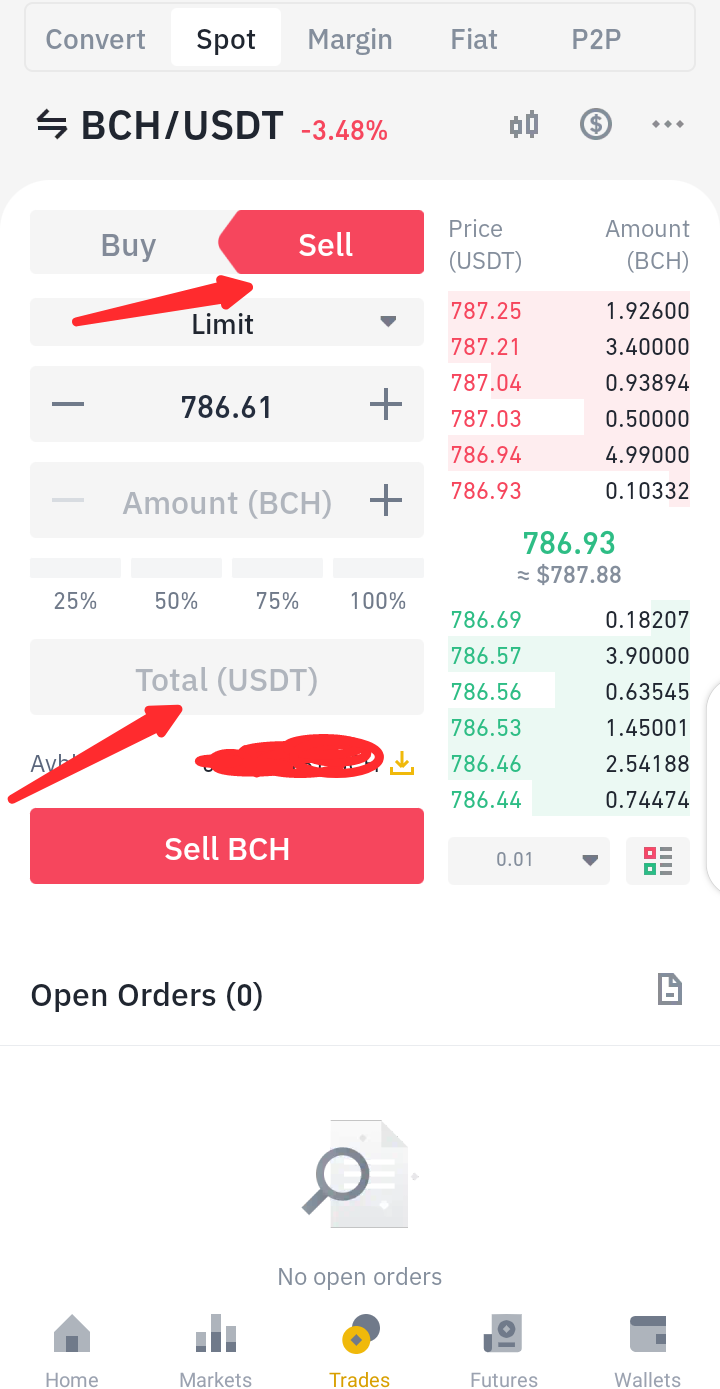The width and height of the screenshot is (720, 1389).
Task: Tap the dollar coin icon
Action: tap(596, 125)
